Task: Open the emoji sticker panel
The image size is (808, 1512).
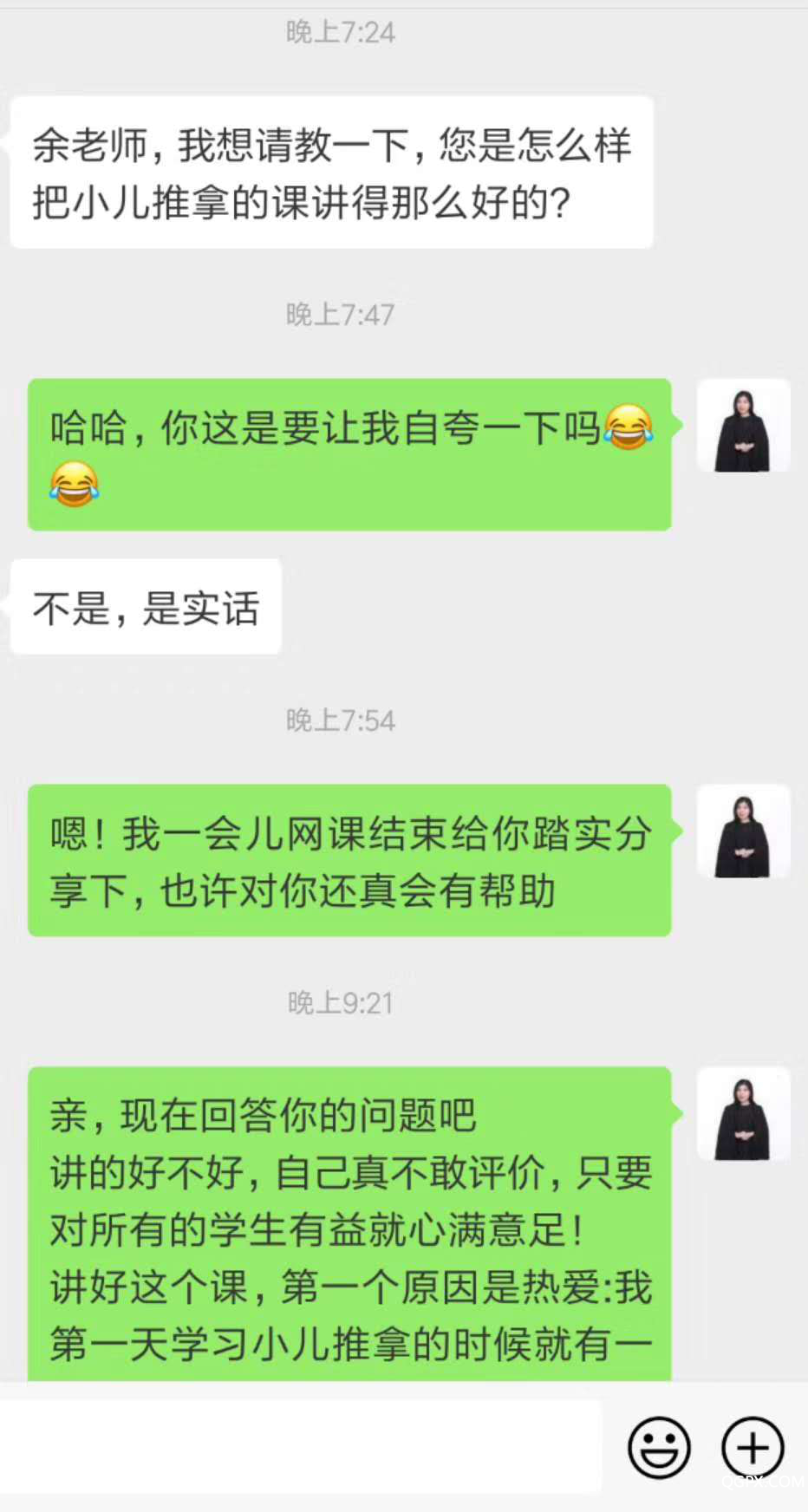Action: click(x=659, y=1447)
